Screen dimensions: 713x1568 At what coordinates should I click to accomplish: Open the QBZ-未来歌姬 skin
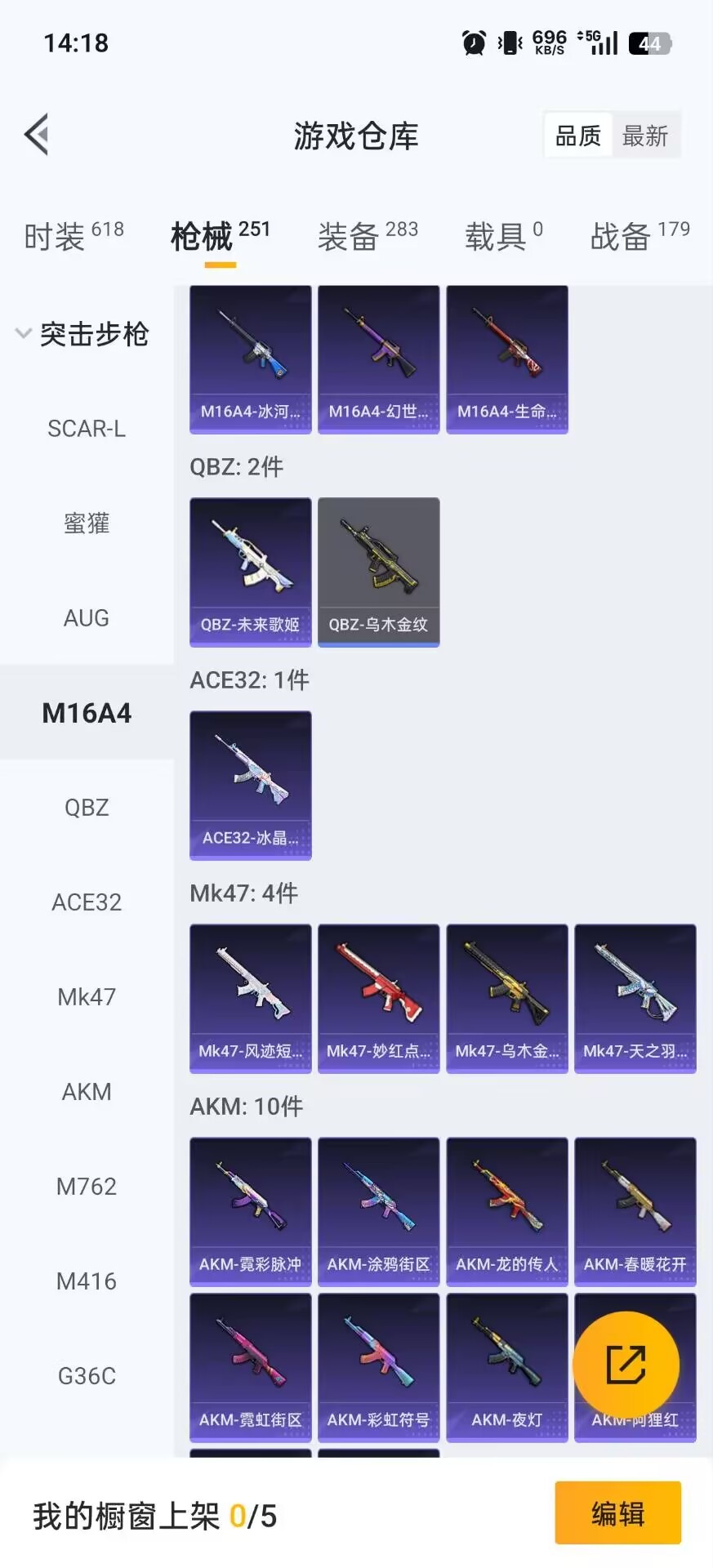pyautogui.click(x=251, y=572)
